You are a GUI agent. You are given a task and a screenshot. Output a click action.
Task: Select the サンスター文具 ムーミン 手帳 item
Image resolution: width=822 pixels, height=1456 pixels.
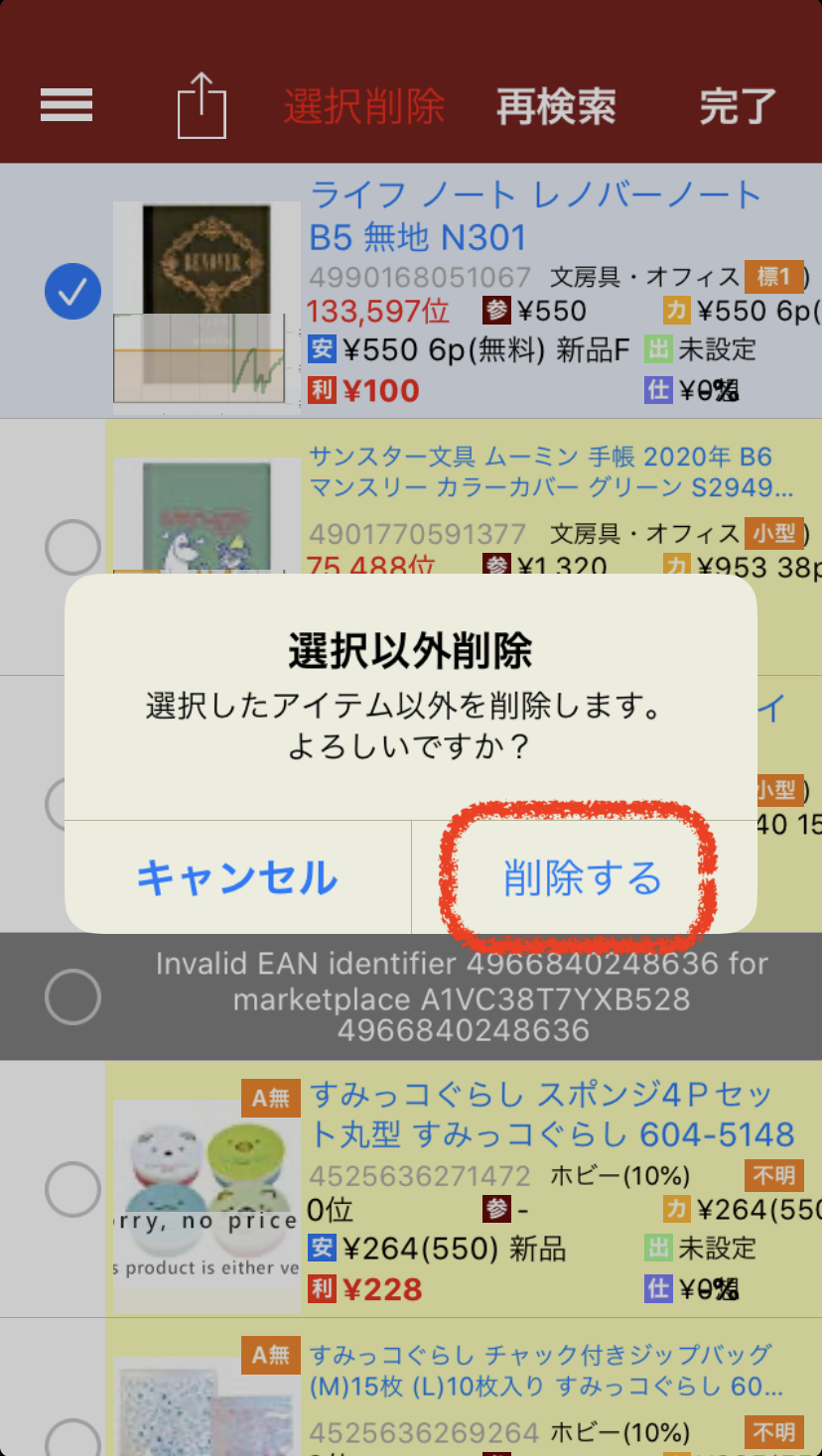tap(72, 547)
